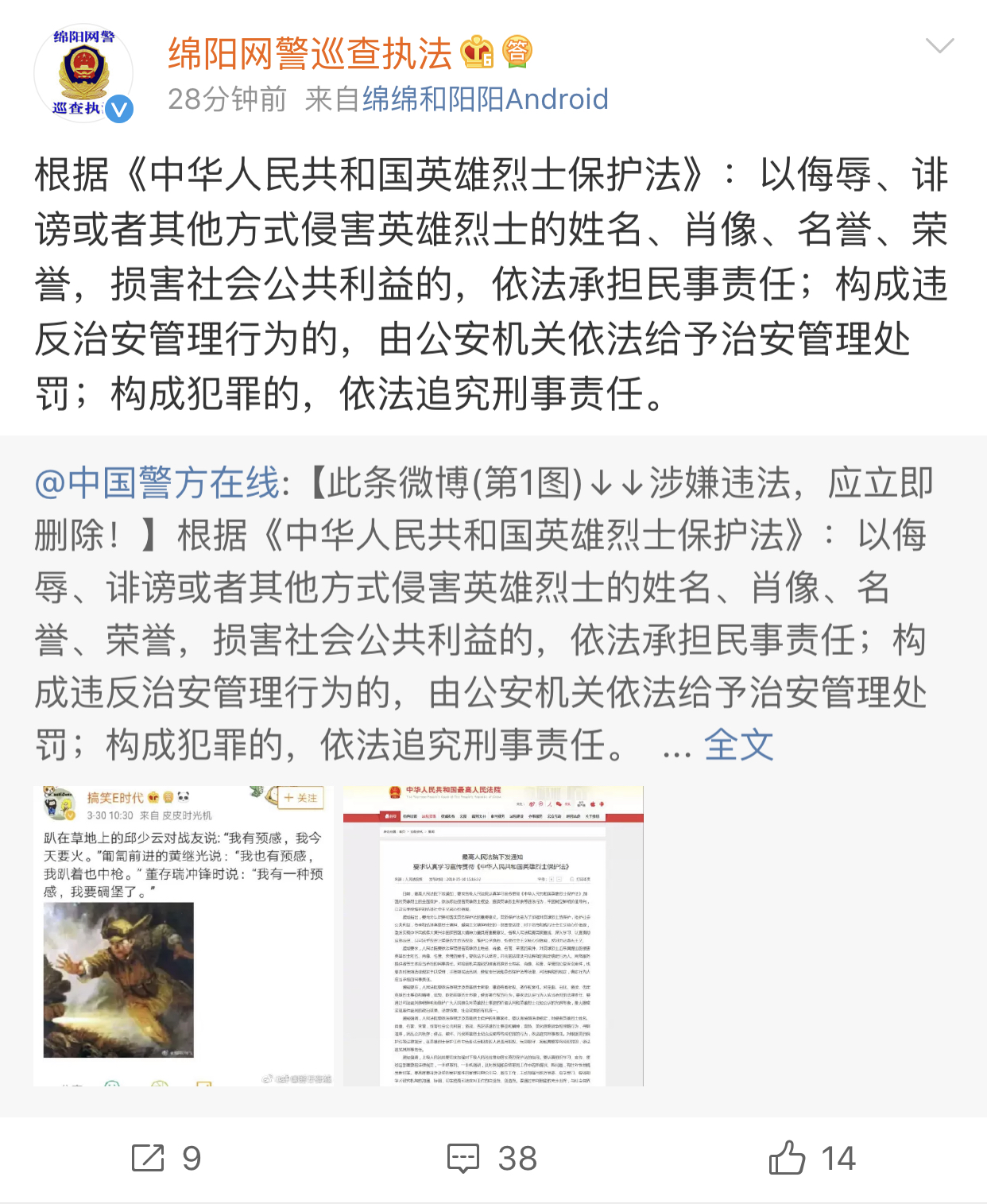Open the 38 comments

point(493,1158)
